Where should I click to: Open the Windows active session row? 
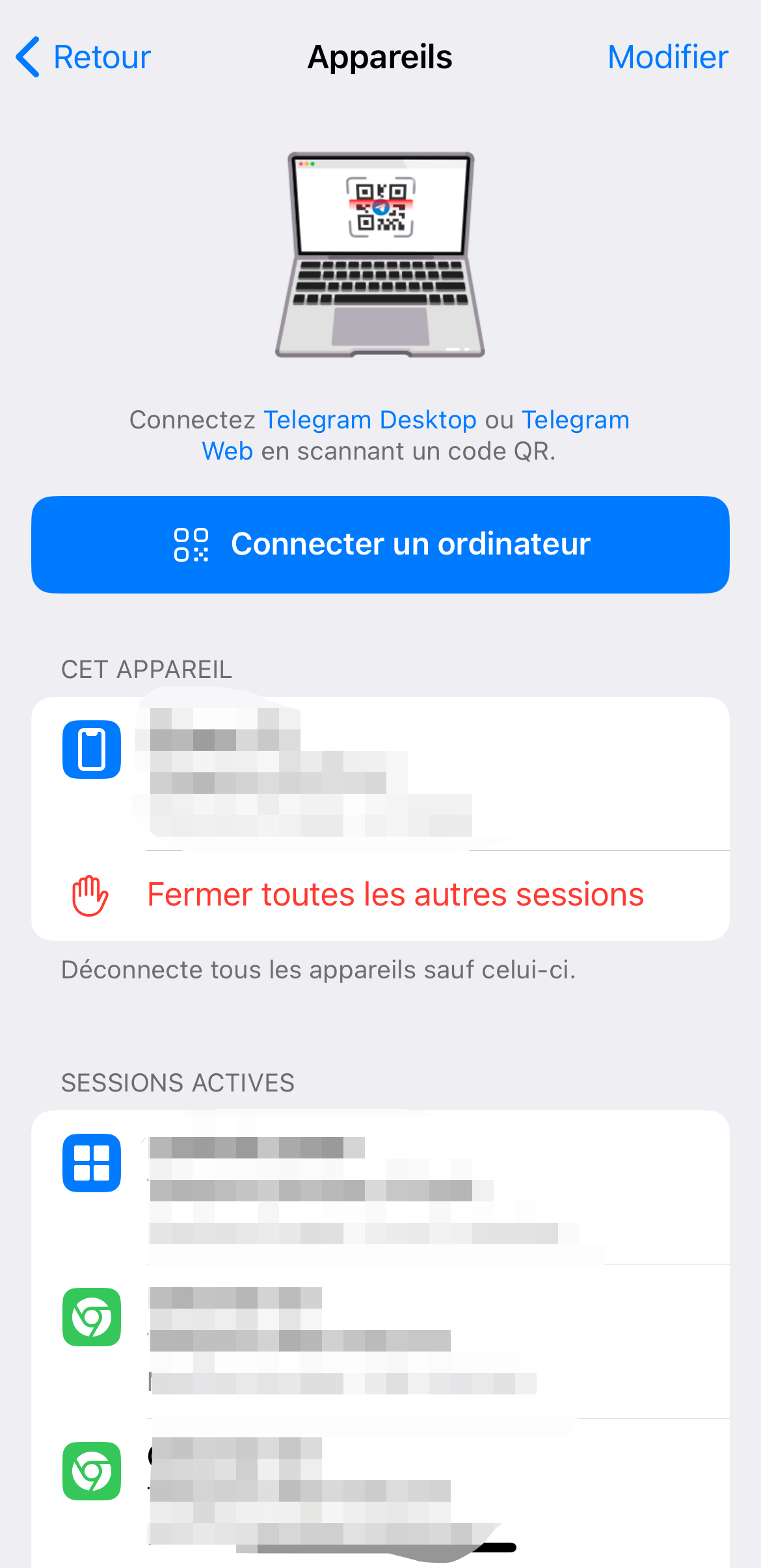click(380, 1187)
